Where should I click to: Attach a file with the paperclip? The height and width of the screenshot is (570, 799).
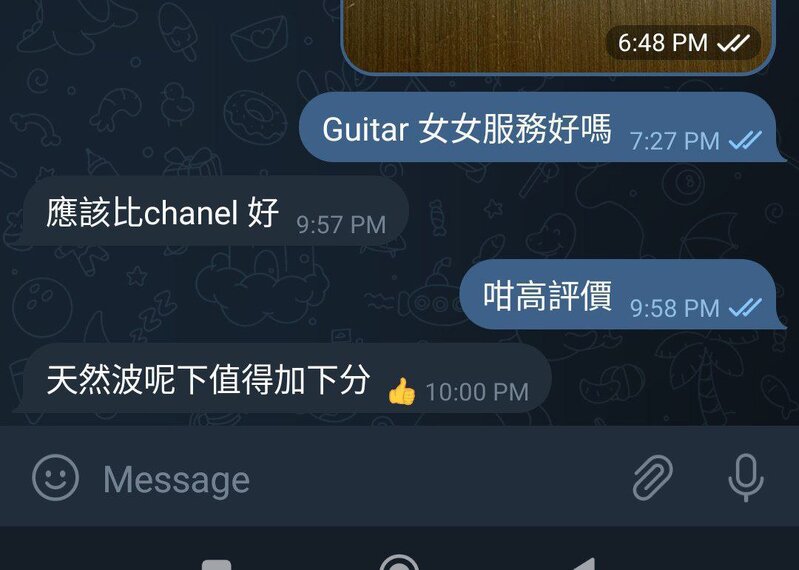pyautogui.click(x=653, y=478)
